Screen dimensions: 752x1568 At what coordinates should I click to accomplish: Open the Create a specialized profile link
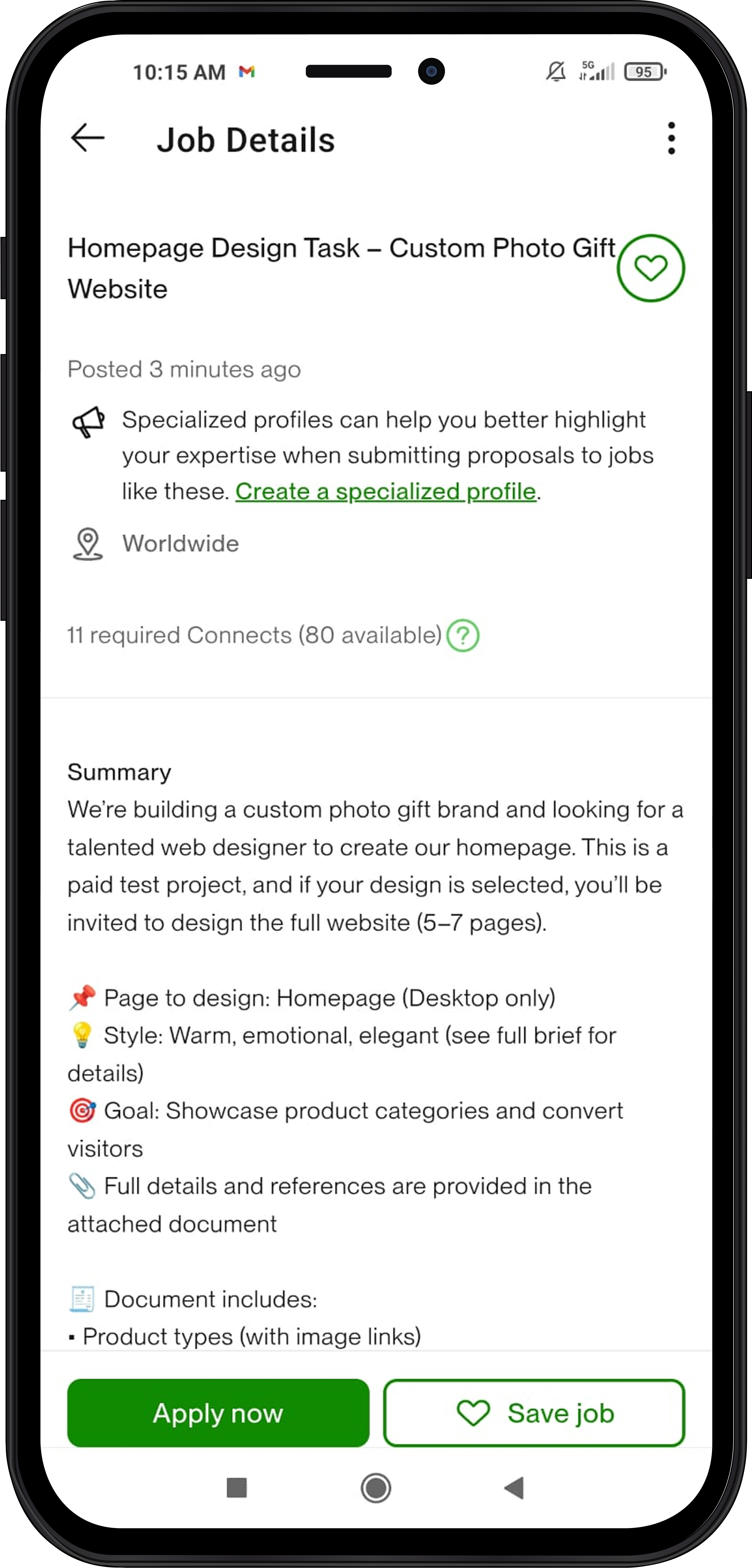(x=386, y=491)
